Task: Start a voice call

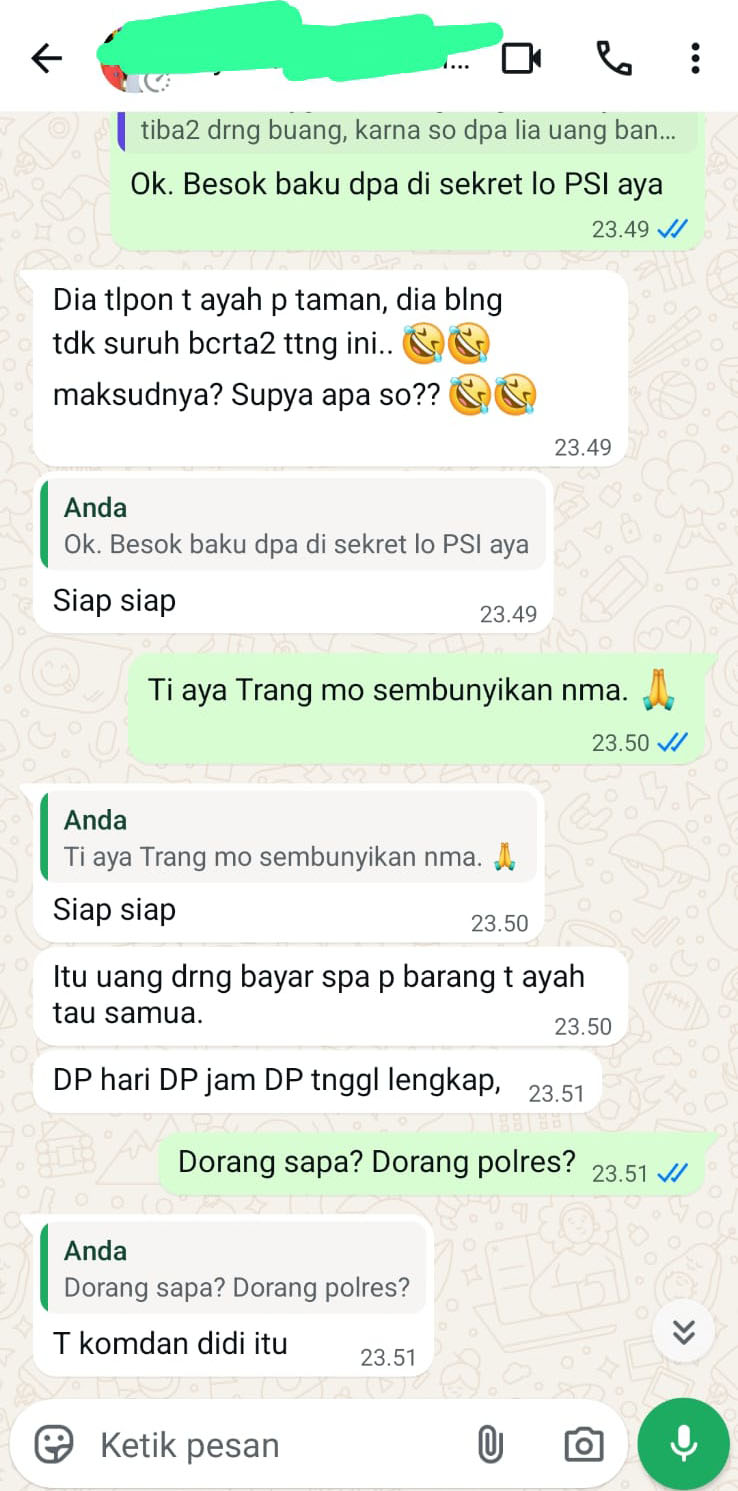Action: point(613,59)
